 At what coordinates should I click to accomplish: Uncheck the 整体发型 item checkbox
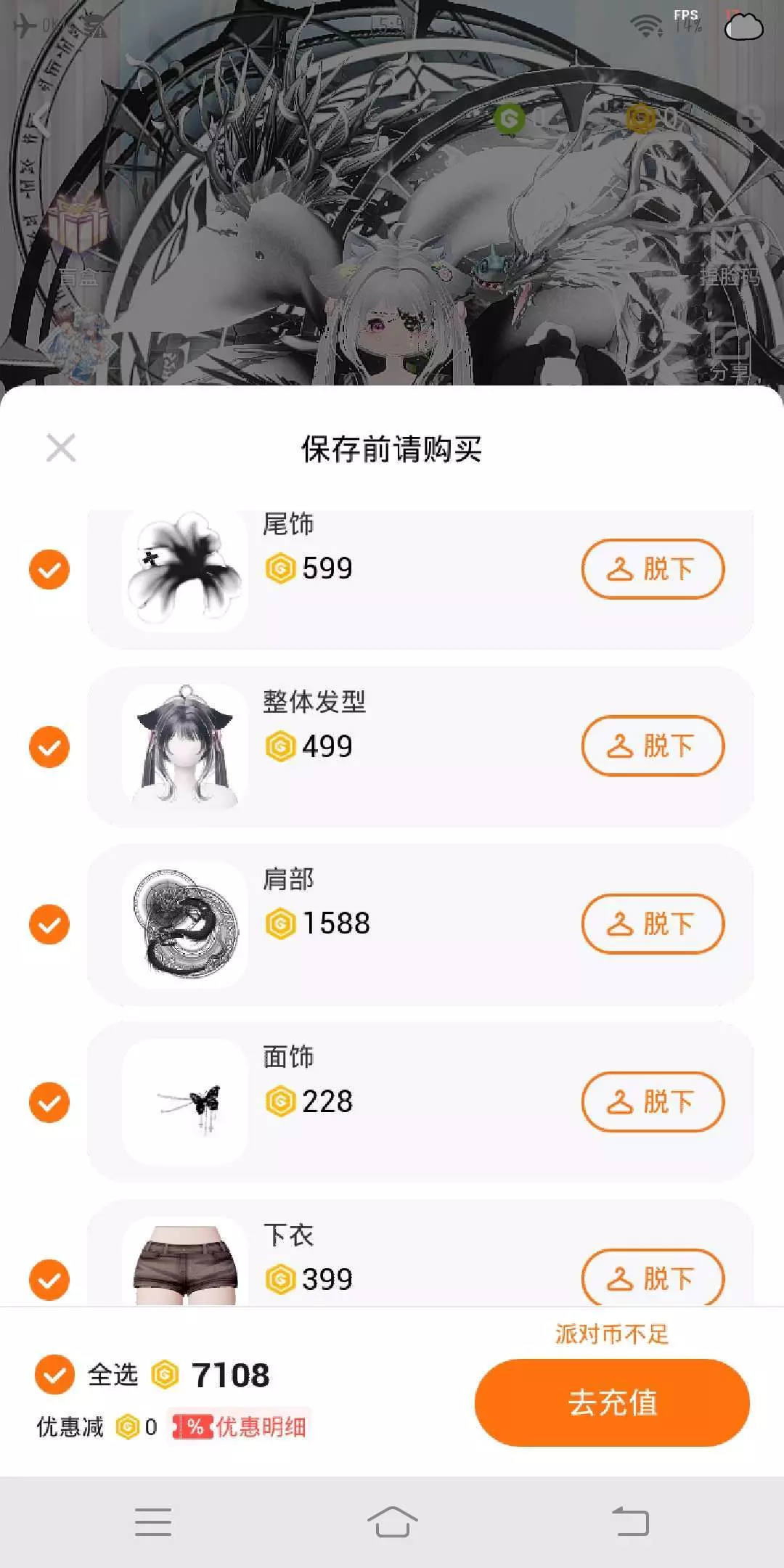point(49,747)
